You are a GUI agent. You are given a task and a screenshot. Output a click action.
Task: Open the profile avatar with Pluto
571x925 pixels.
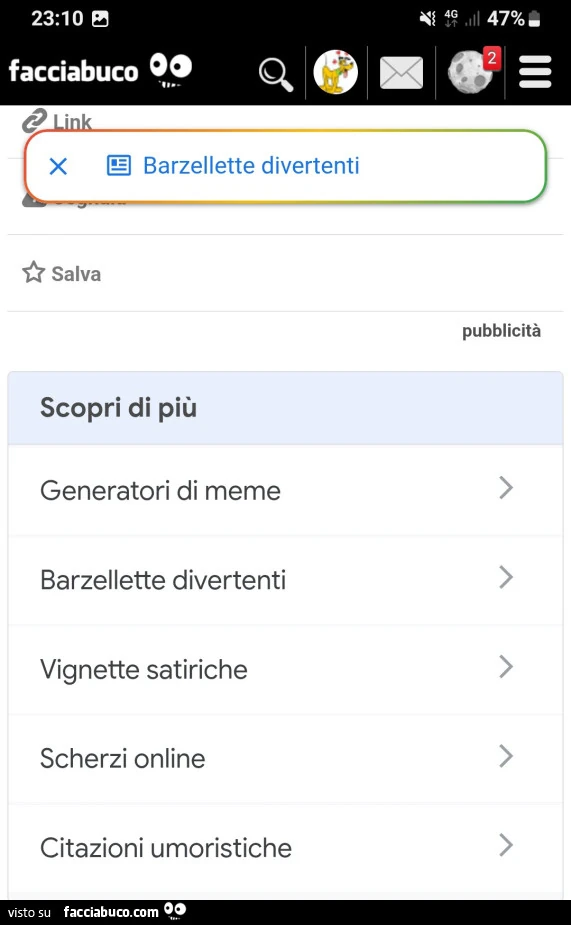pyautogui.click(x=336, y=72)
